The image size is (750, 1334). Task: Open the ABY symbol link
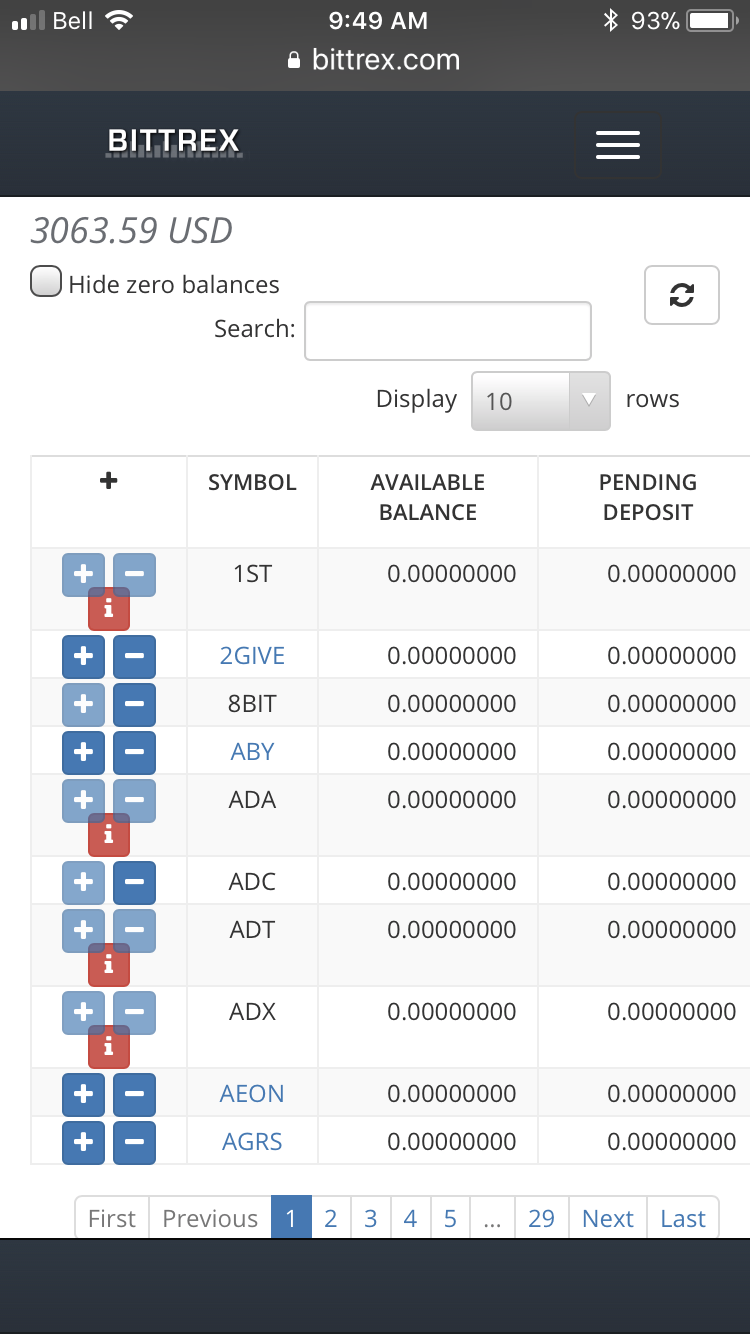(252, 752)
